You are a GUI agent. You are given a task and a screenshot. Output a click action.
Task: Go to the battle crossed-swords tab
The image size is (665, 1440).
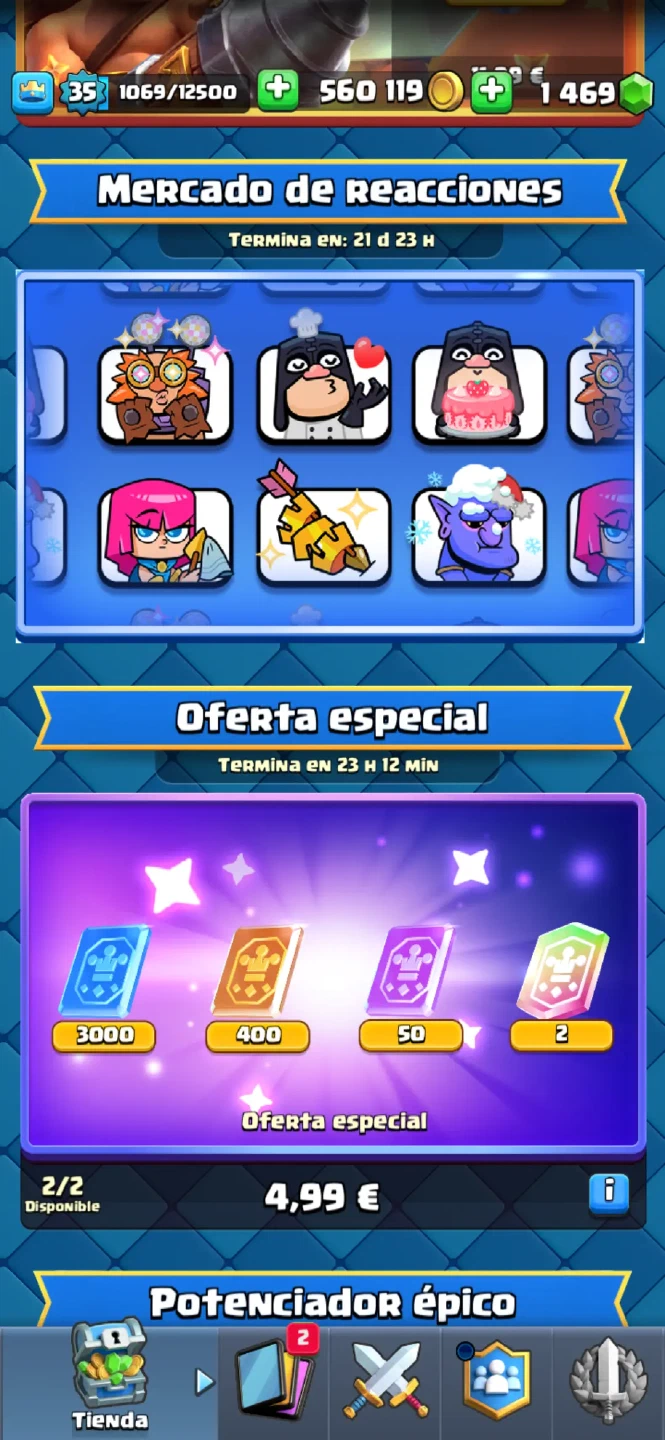pos(387,1382)
